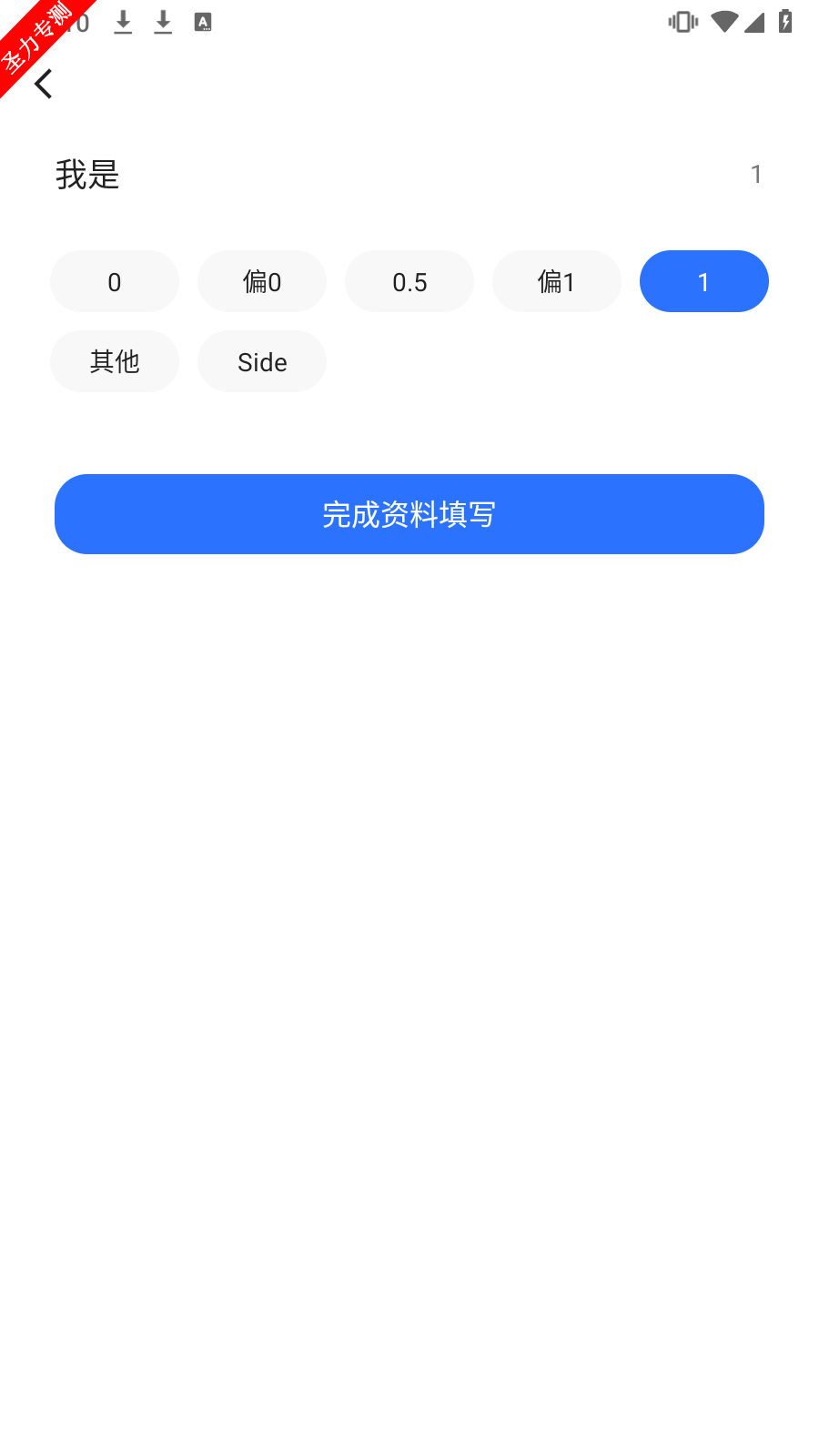The height and width of the screenshot is (1456, 819).
Task: Choose the 偏0 option
Action: (262, 281)
